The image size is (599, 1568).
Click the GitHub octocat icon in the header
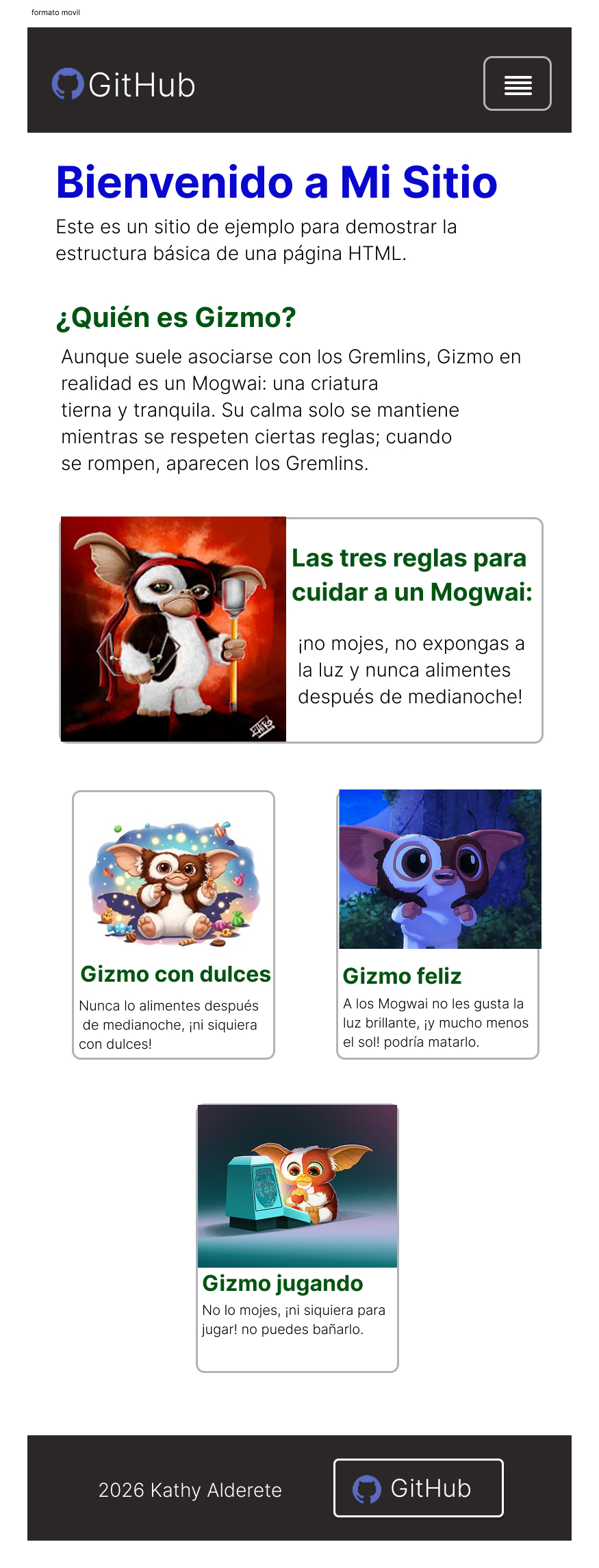(68, 85)
